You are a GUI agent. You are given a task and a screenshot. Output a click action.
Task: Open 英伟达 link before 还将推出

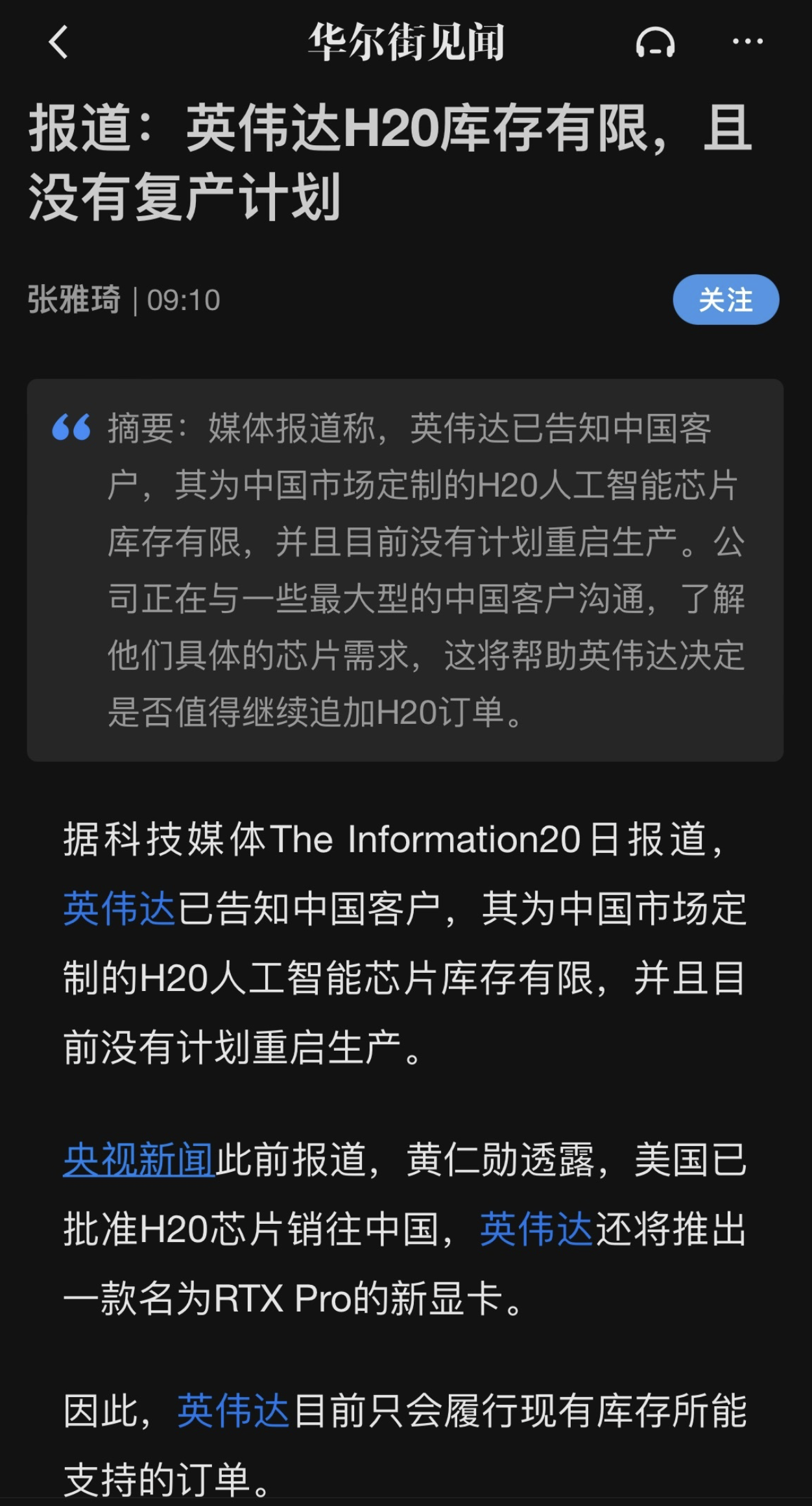click(x=536, y=1228)
